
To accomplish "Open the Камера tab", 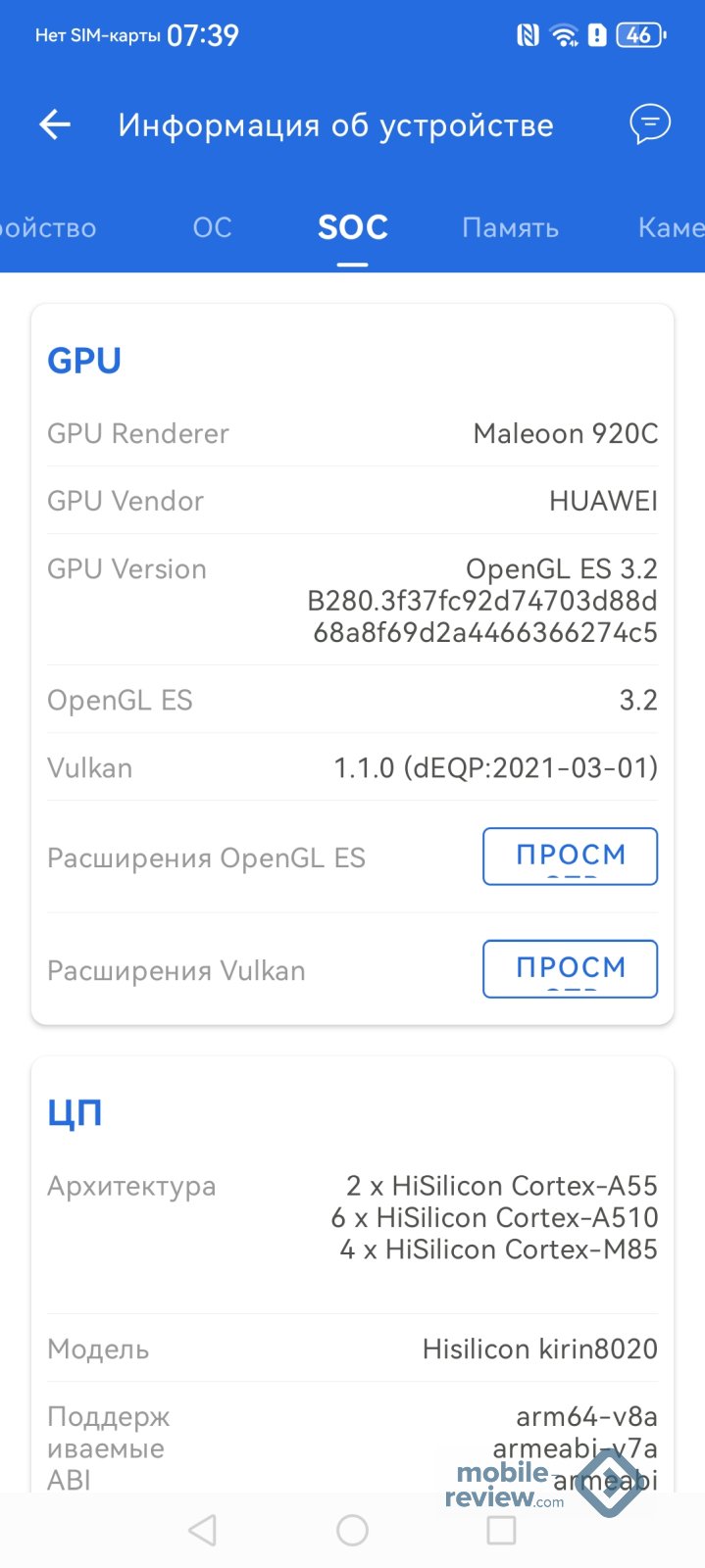I will click(x=671, y=227).
